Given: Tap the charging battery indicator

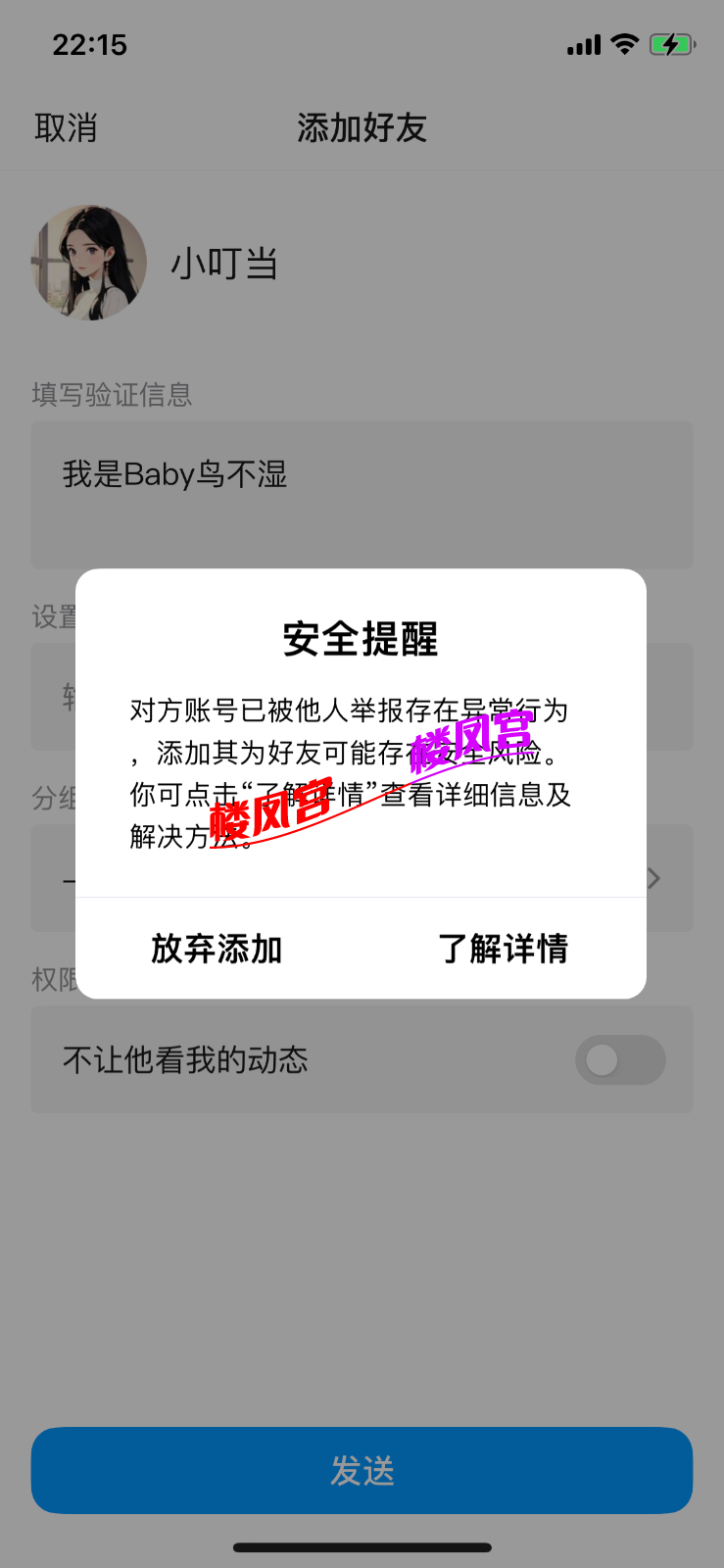Looking at the screenshot, I should [672, 43].
